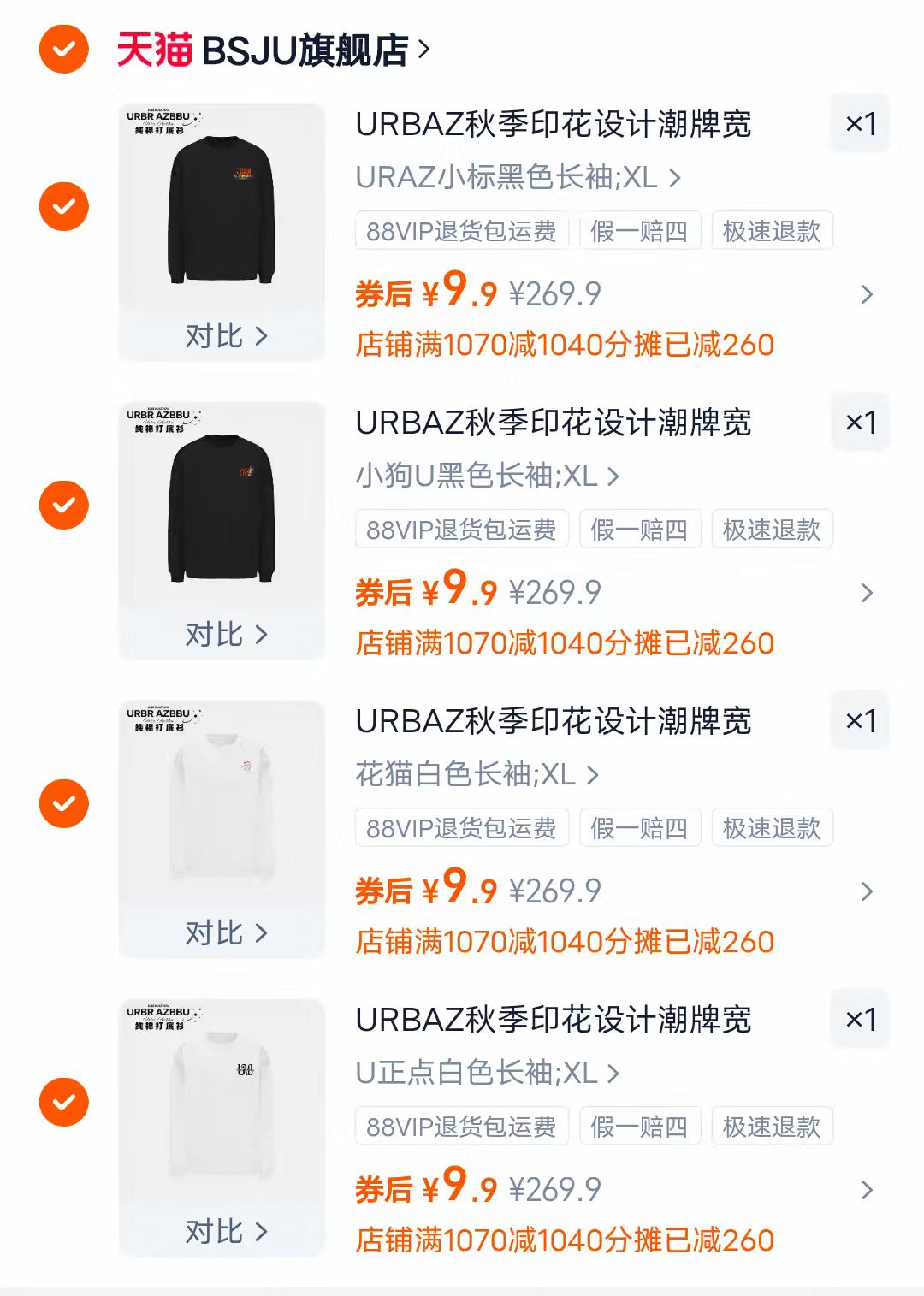Click the 假一赔四 tag on fourth item
The image size is (924, 1296).
click(x=639, y=1127)
